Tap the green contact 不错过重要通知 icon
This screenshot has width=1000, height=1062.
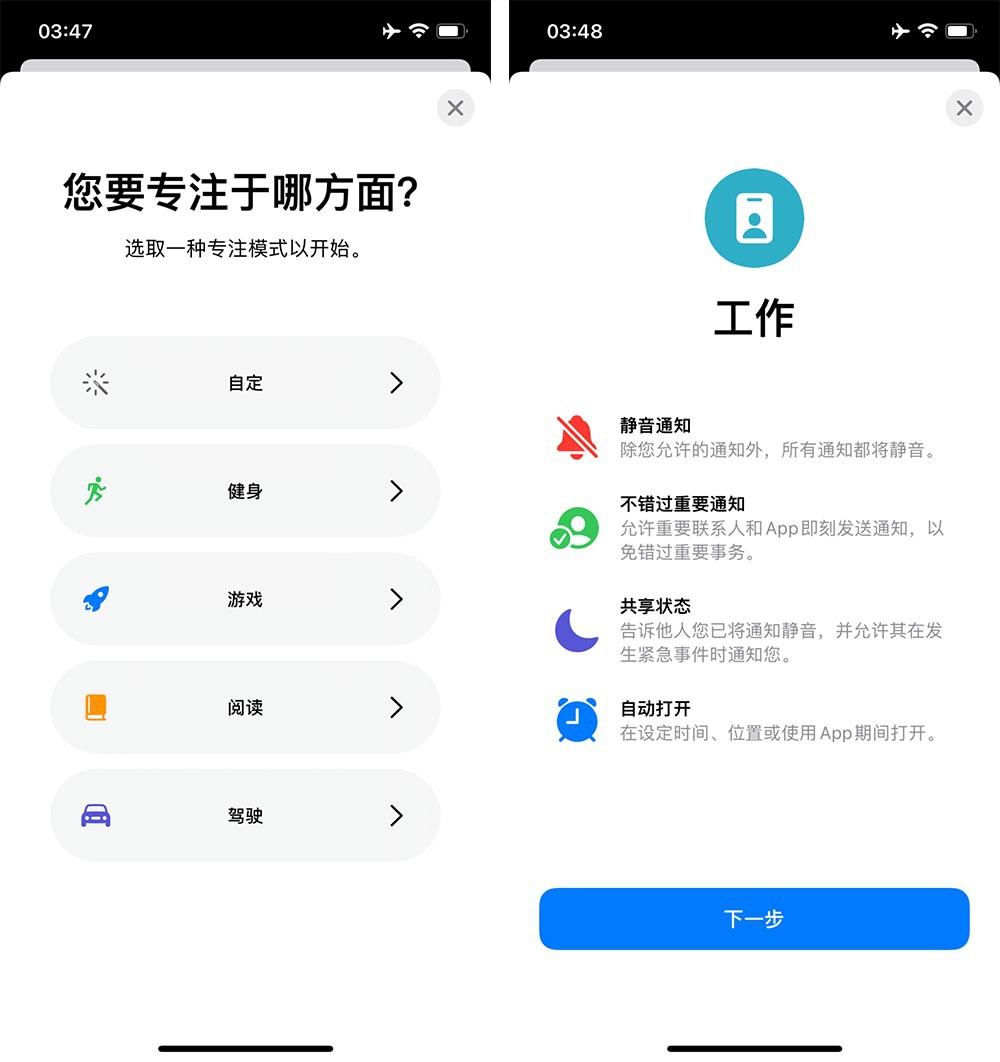pyautogui.click(x=575, y=528)
